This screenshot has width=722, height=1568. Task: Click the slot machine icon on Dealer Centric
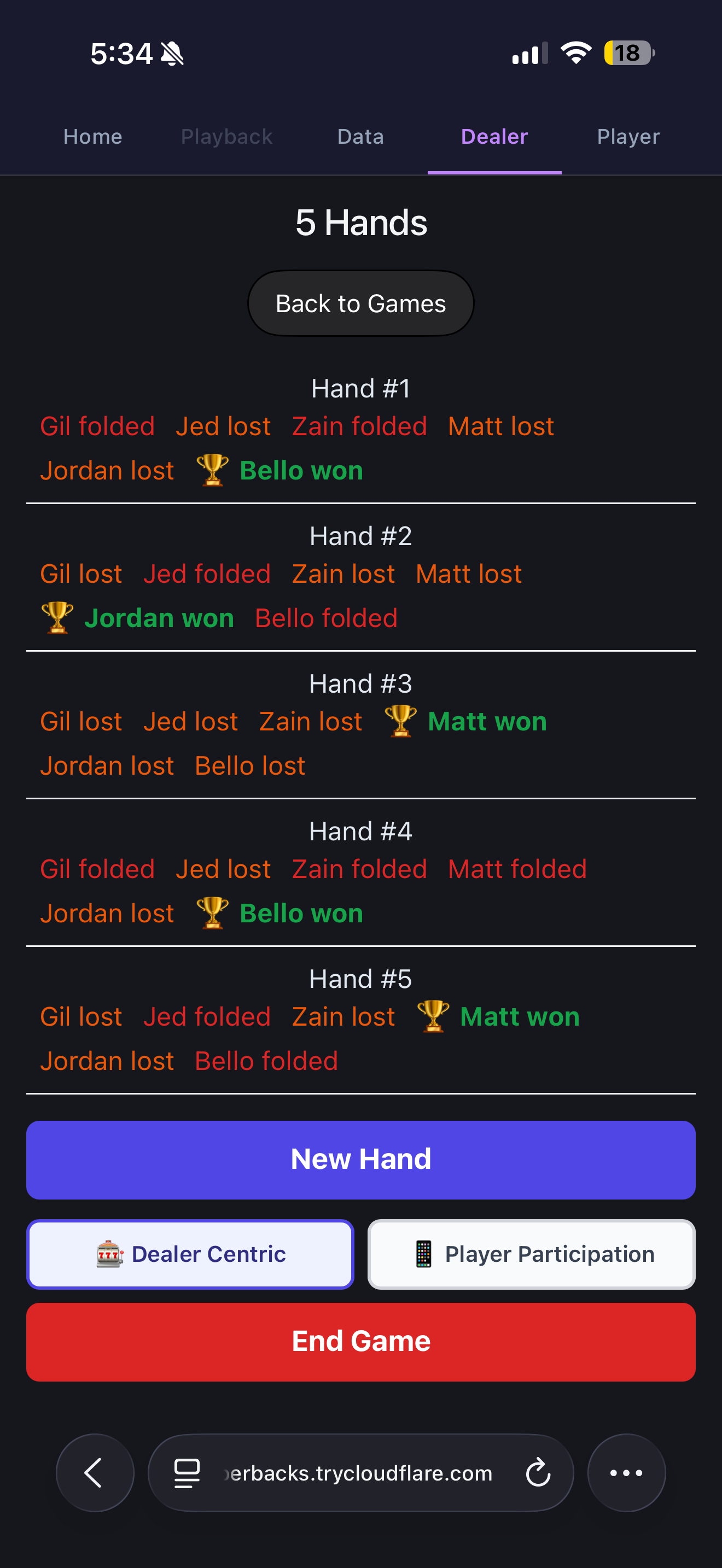pyautogui.click(x=109, y=1254)
